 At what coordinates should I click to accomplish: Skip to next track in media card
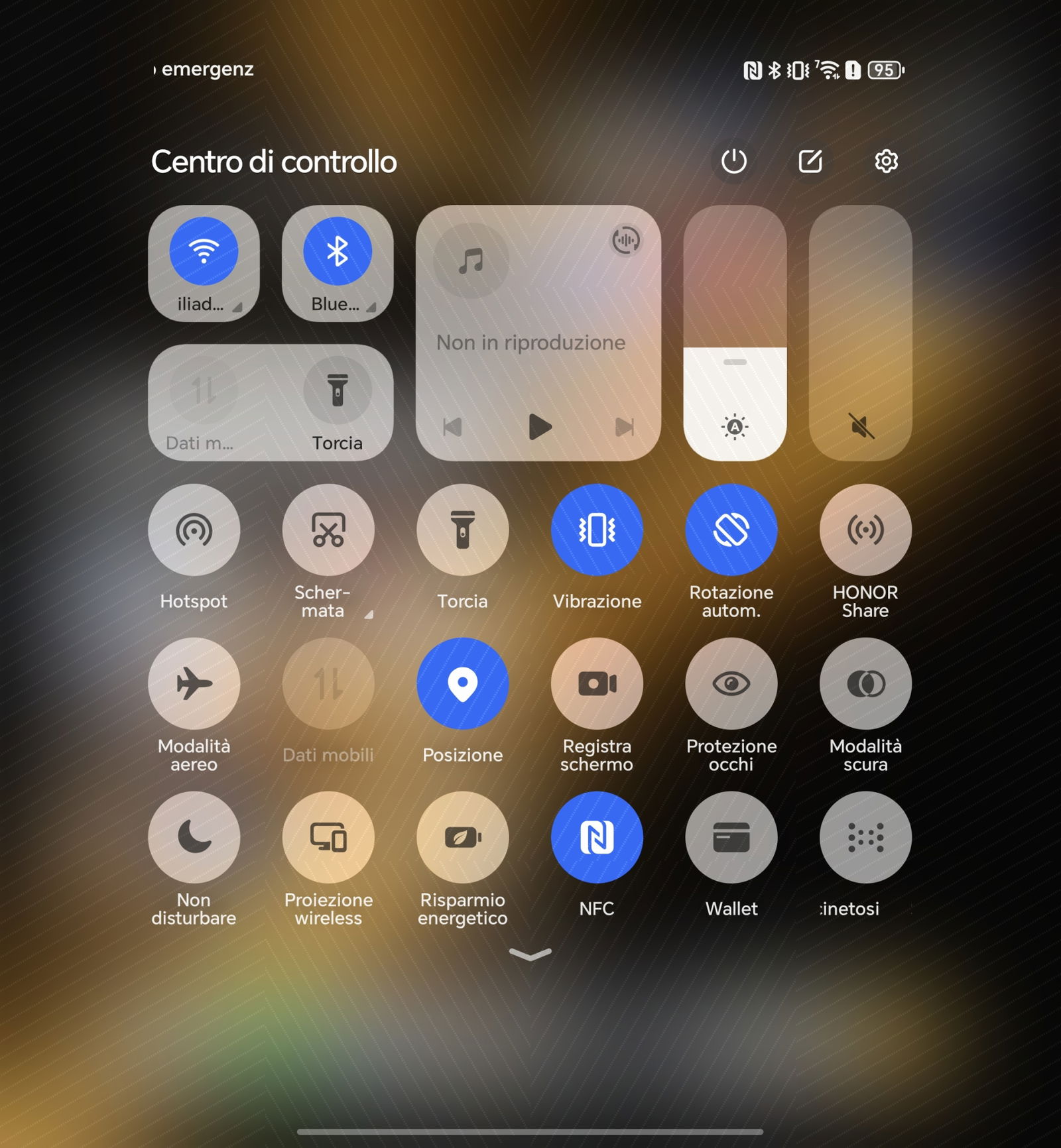pos(624,427)
